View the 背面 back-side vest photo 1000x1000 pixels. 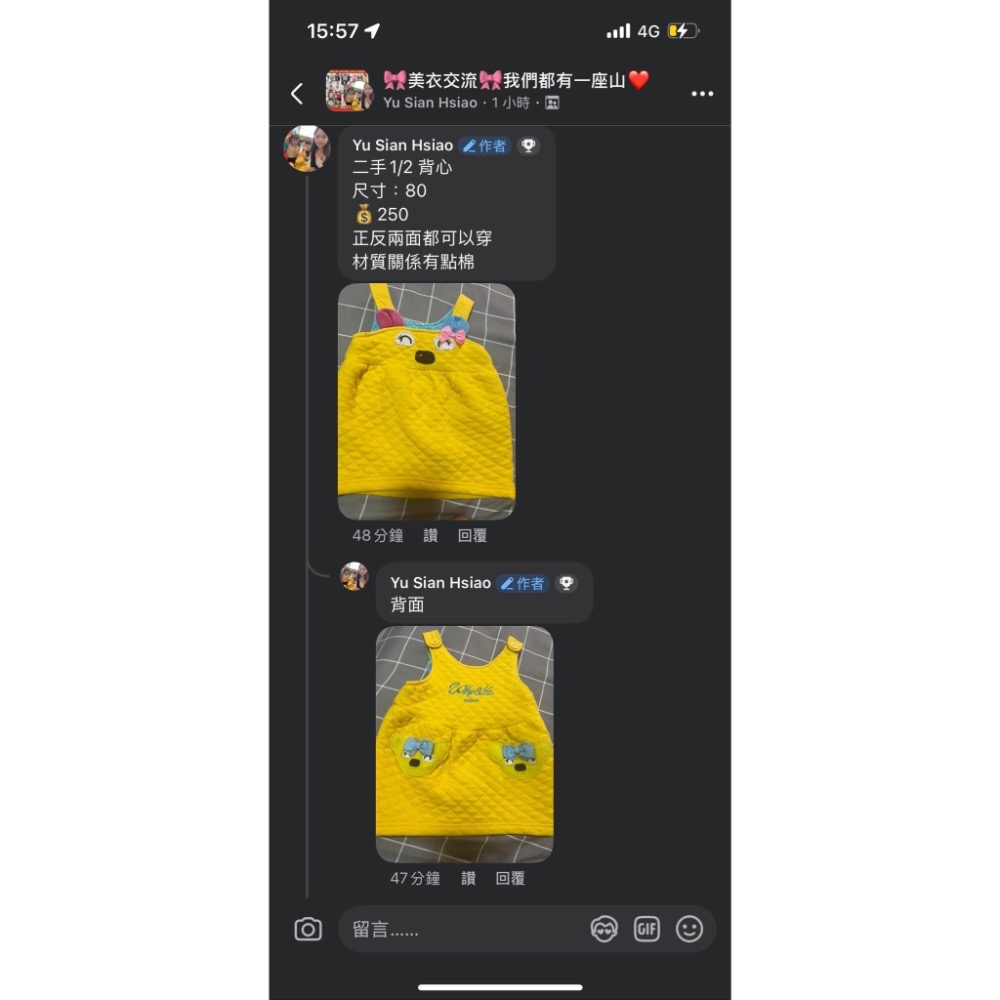[464, 744]
